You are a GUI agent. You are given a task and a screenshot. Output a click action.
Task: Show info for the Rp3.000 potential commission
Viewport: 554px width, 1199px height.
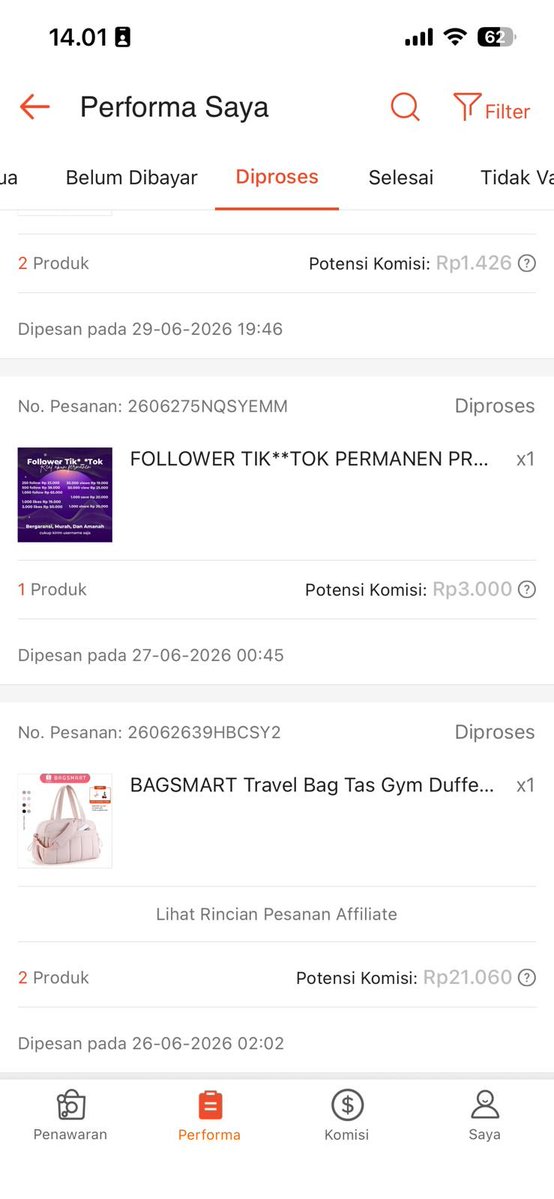[x=526, y=590]
